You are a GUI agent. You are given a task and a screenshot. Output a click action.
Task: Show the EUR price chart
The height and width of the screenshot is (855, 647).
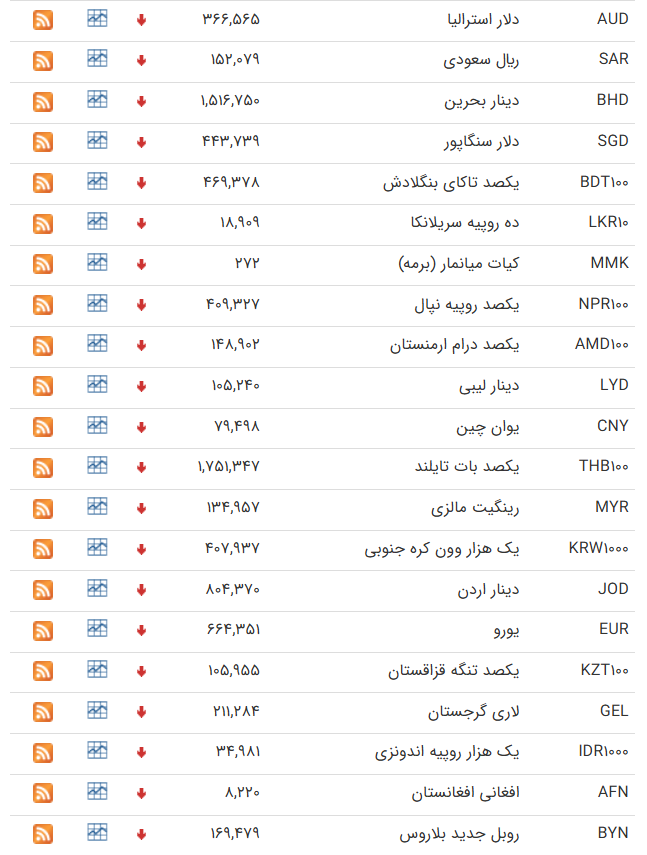click(97, 628)
